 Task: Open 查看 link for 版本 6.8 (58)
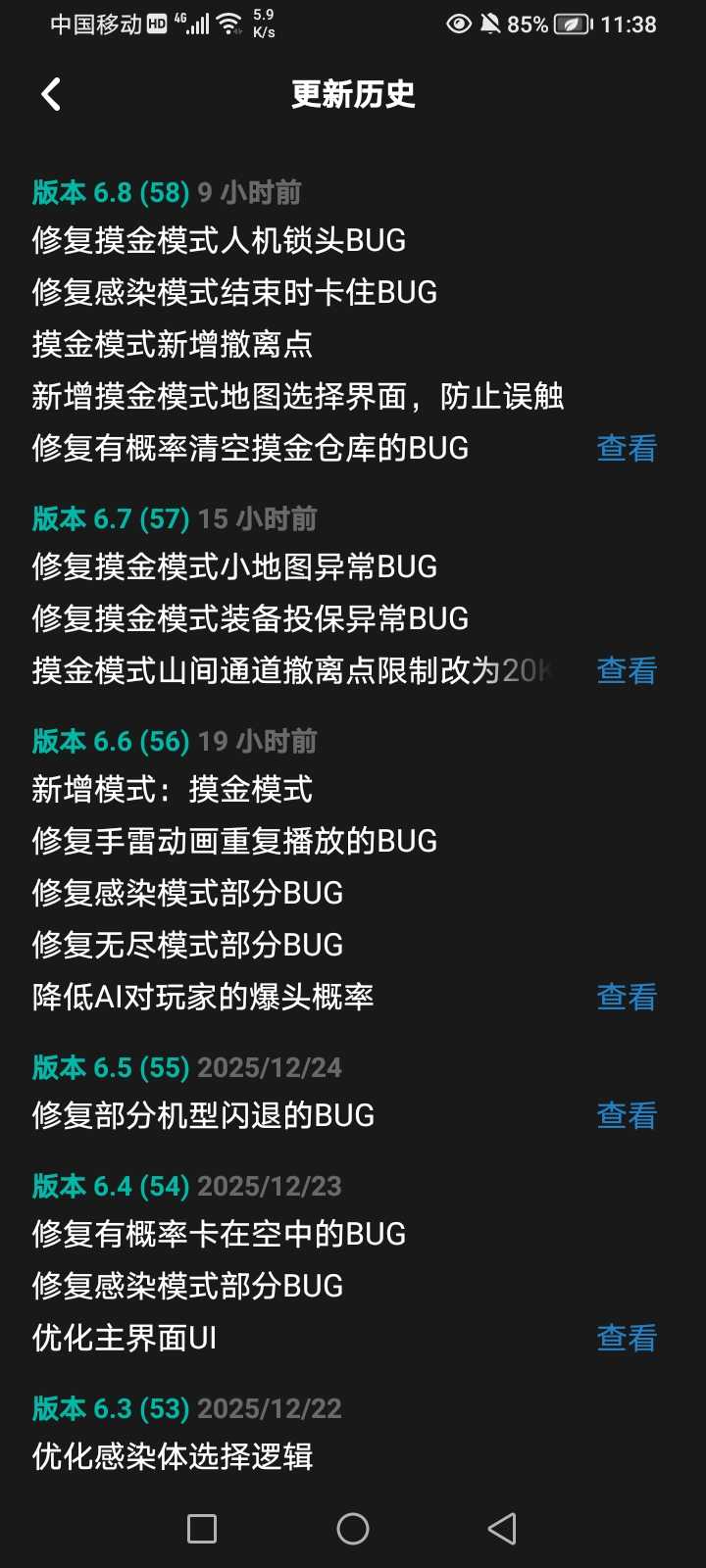click(627, 449)
